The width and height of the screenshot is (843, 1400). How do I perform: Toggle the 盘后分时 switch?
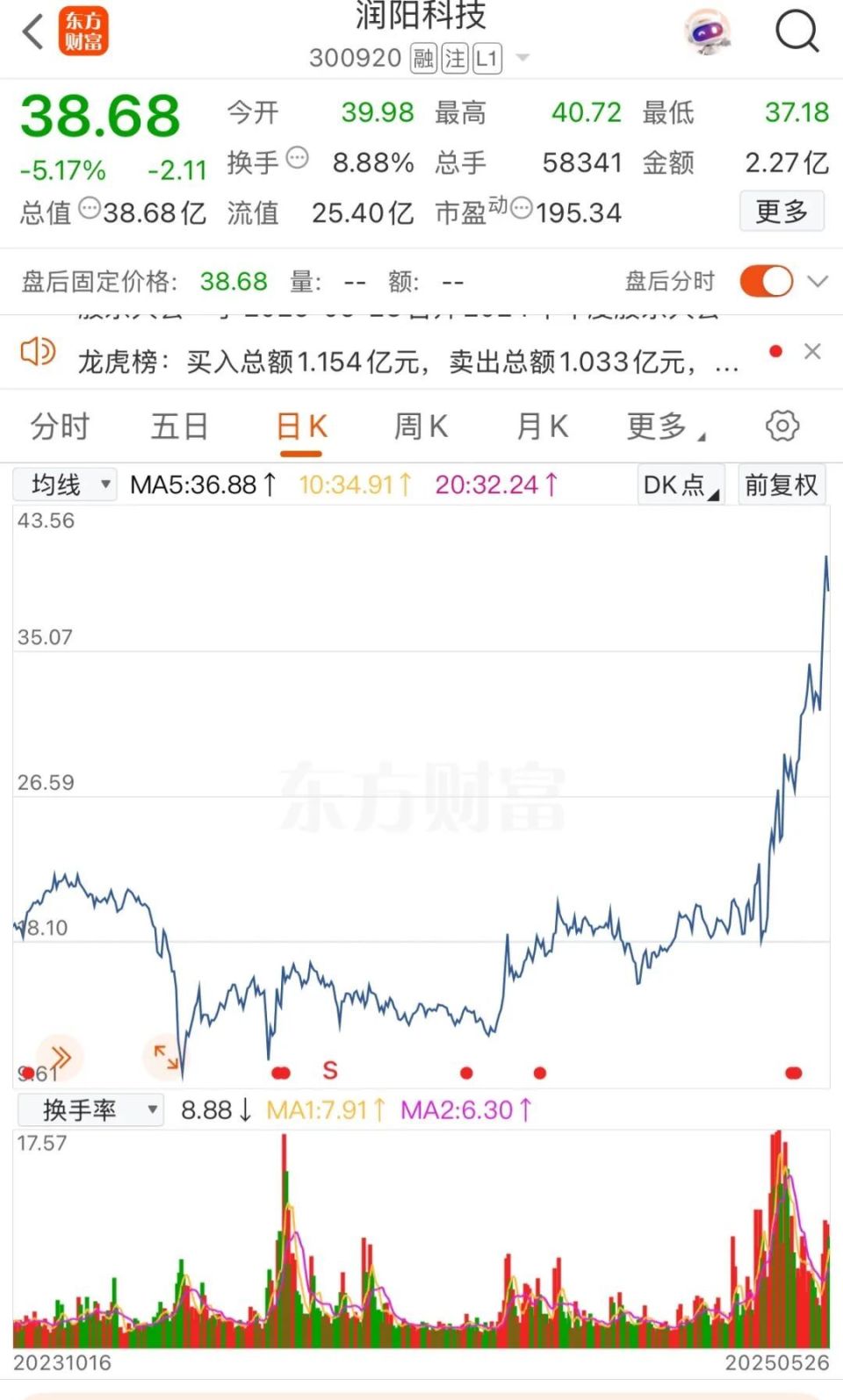tap(765, 281)
